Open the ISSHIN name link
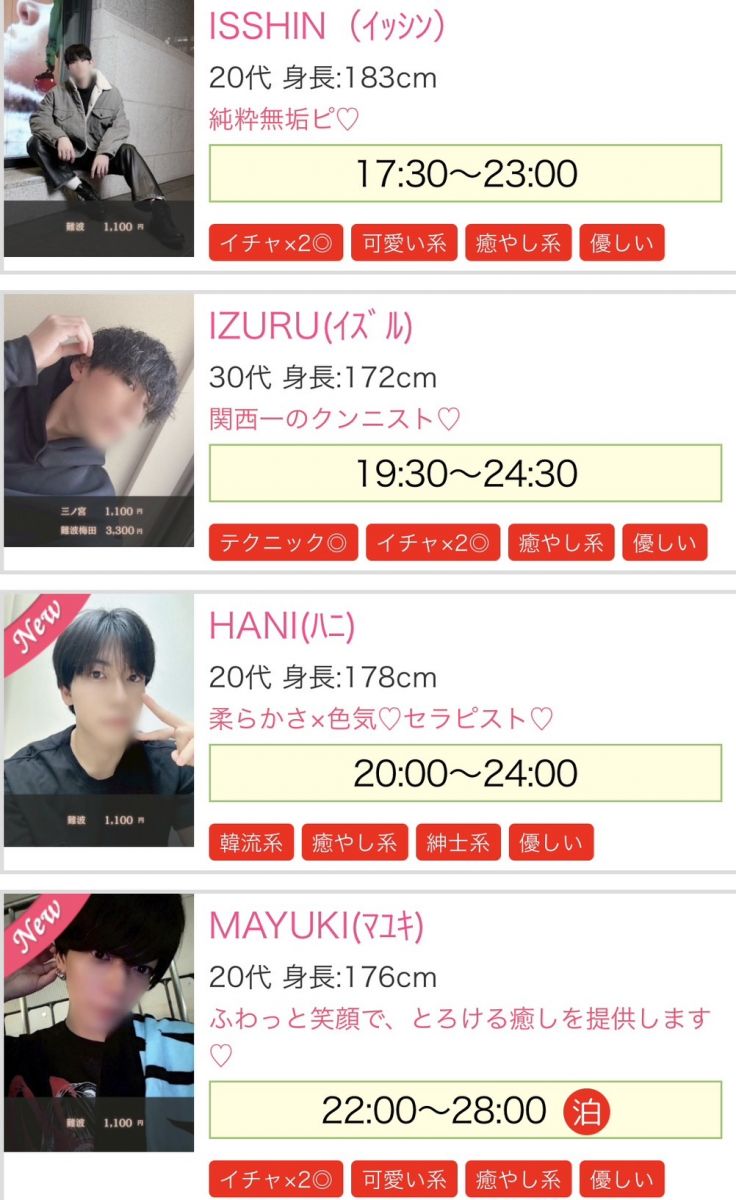 click(x=326, y=27)
